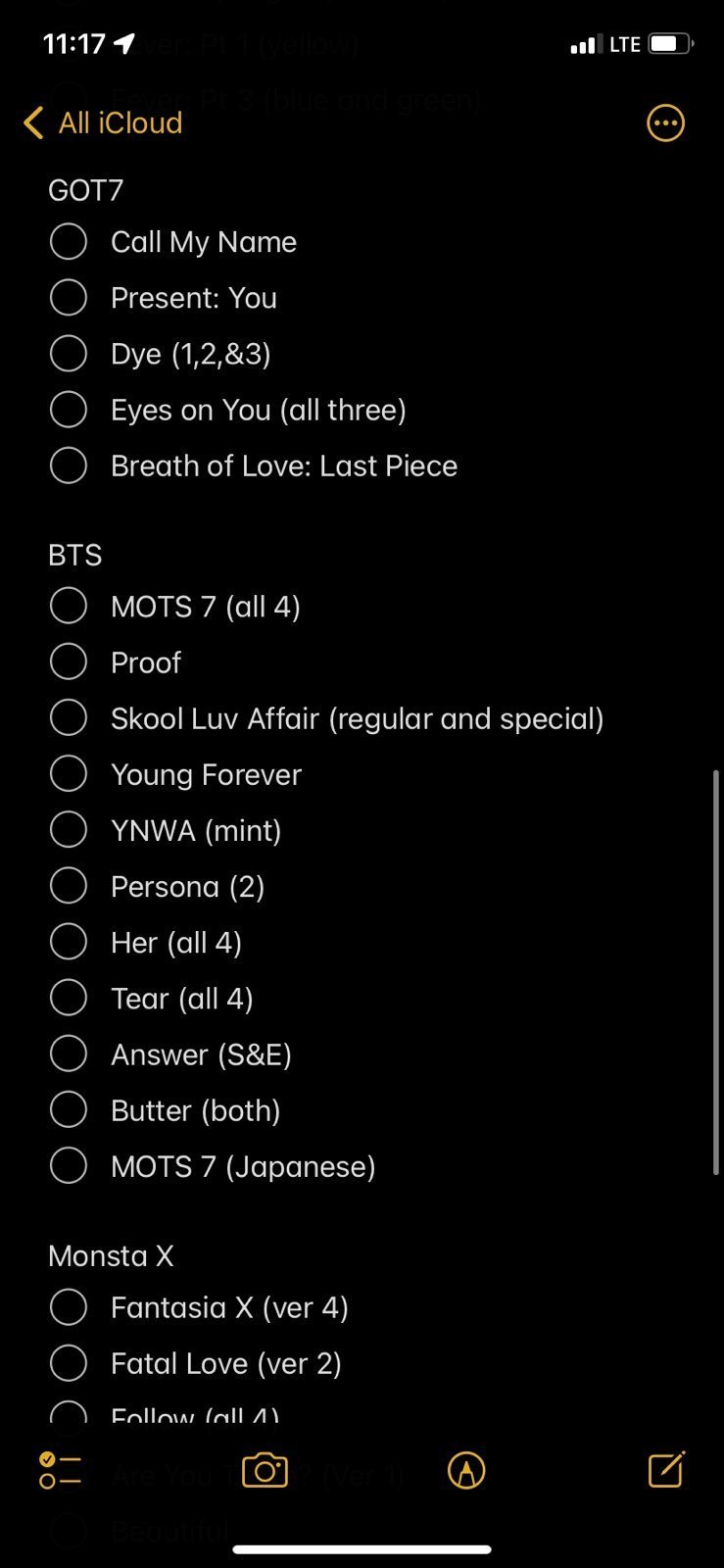Check off Proof
724x1568 pixels.
coord(69,662)
